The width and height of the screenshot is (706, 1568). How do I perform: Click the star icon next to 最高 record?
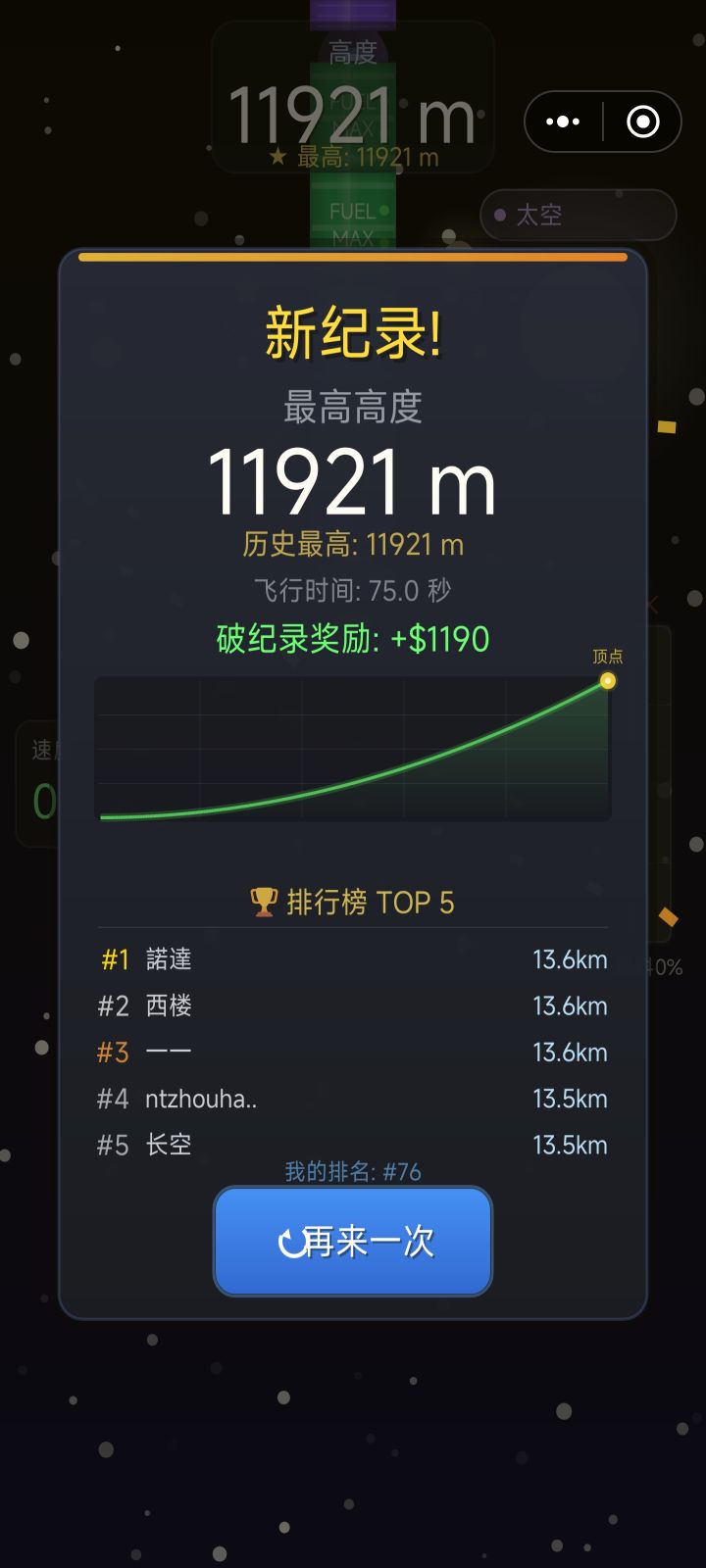(276, 154)
